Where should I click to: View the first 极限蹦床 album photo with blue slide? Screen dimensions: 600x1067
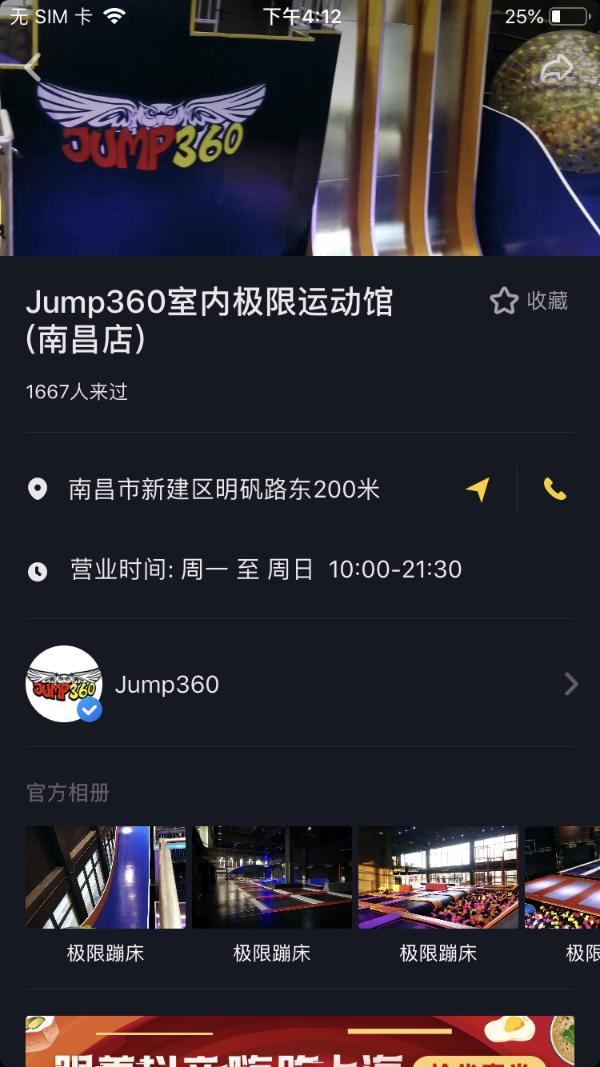[105, 877]
